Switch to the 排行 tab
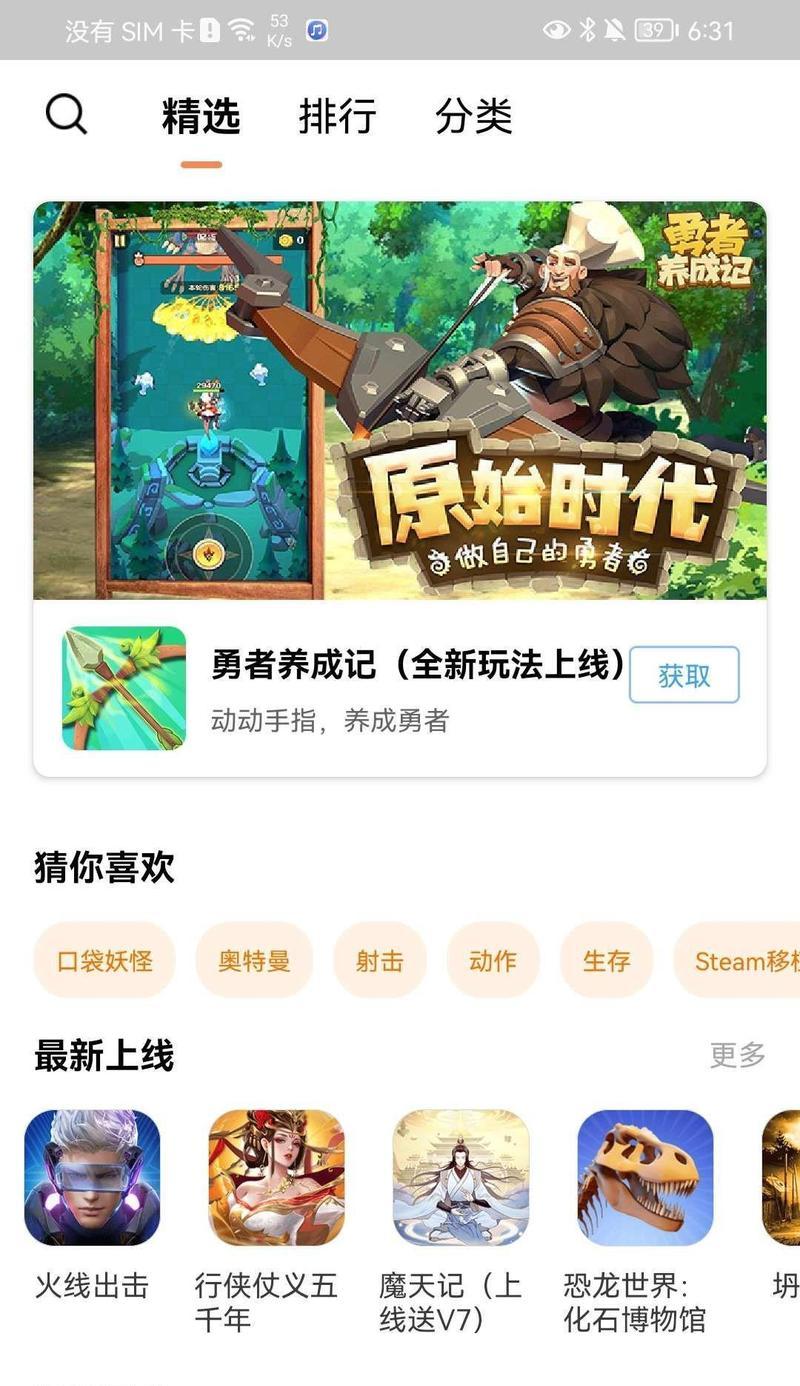The image size is (800, 1386). [x=337, y=117]
